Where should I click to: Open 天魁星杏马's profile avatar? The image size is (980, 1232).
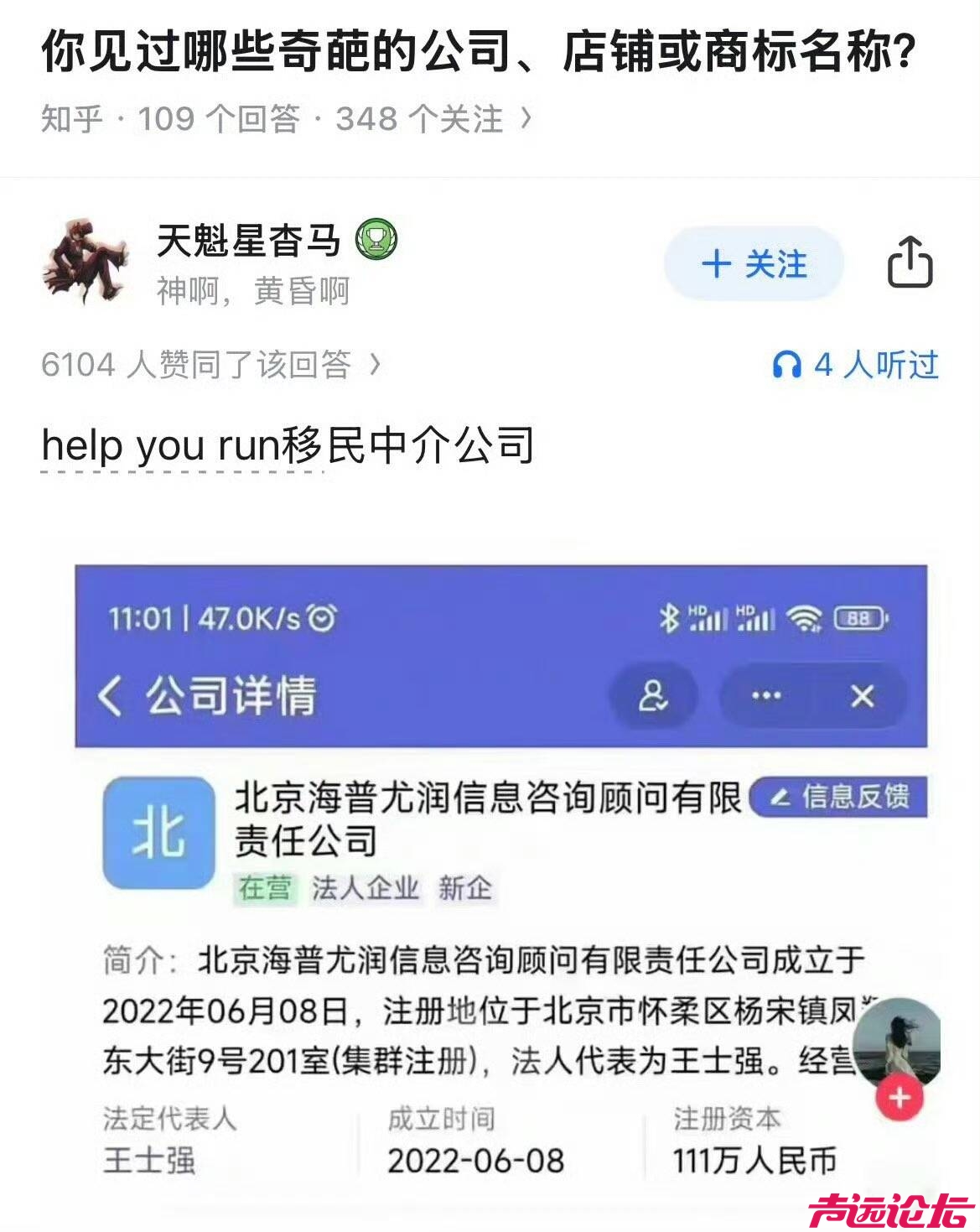tap(86, 263)
